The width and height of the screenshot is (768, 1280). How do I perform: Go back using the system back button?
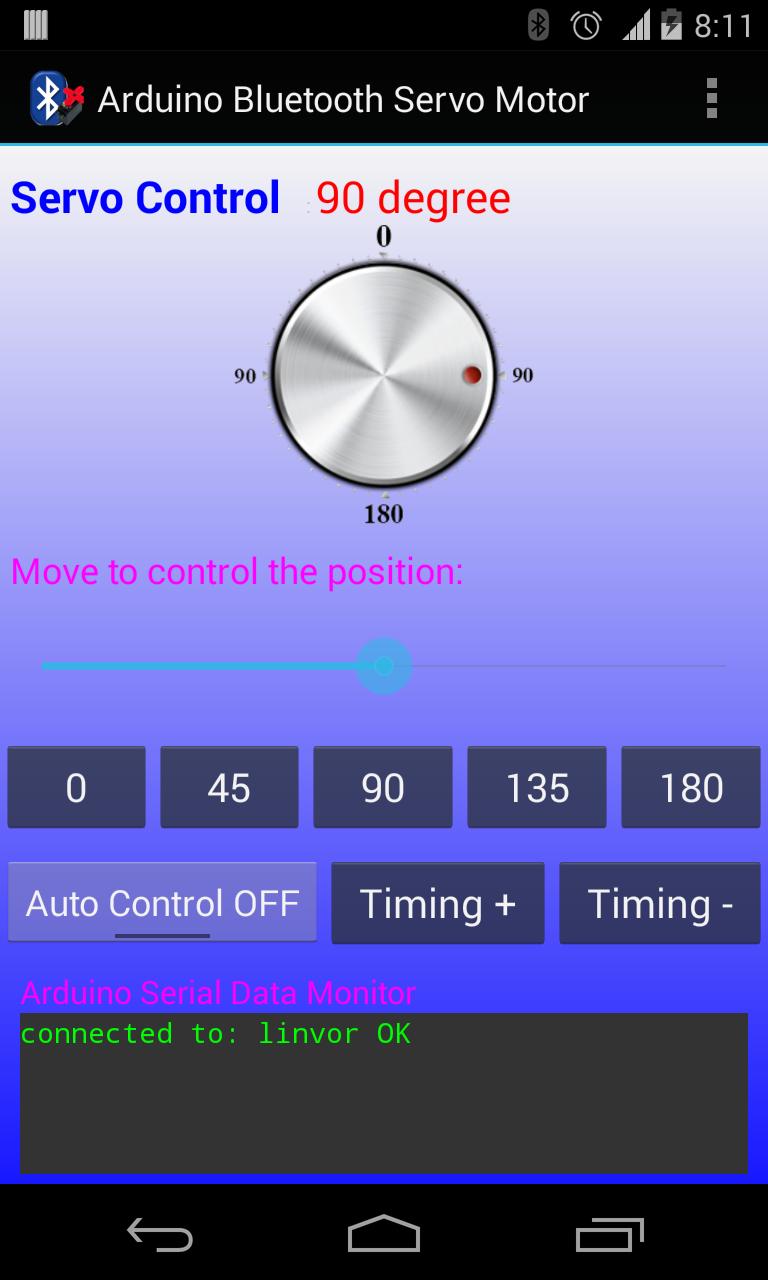tap(160, 1235)
